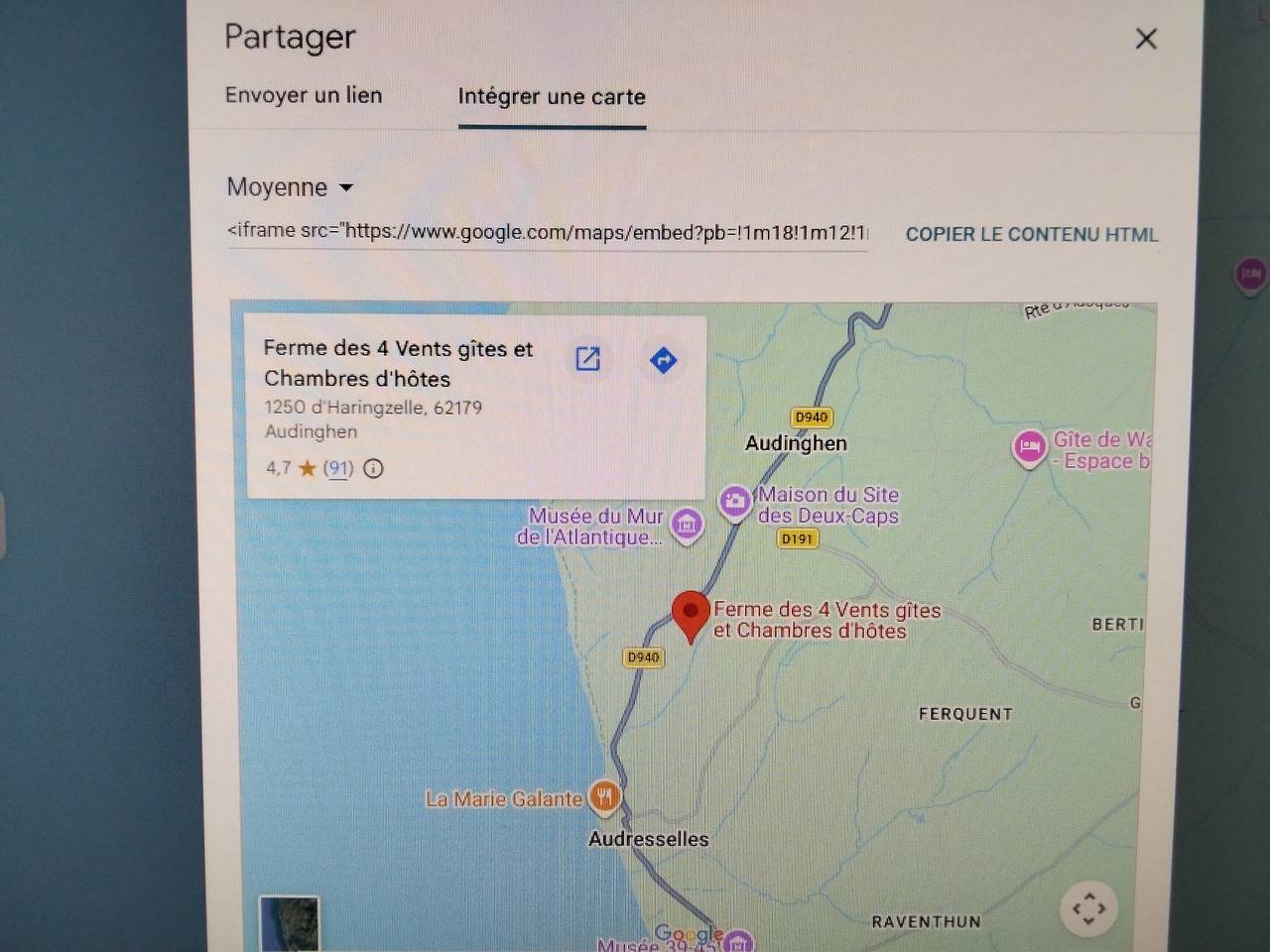This screenshot has height=952, width=1270.
Task: Open larger map via the open-in-new icon
Action: tap(587, 359)
